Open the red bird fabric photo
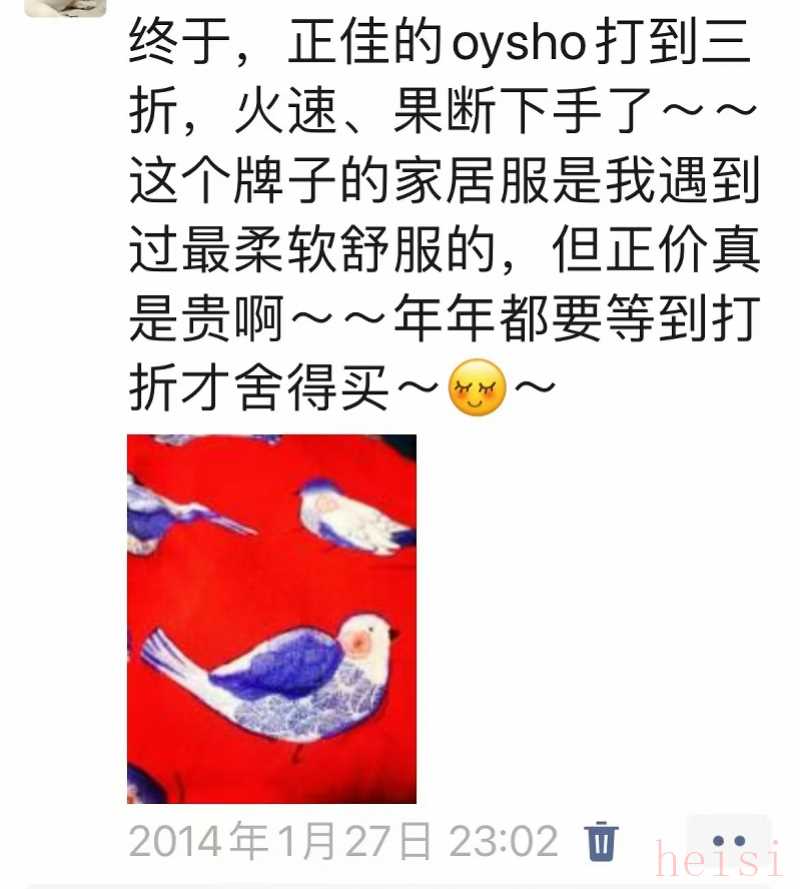Image resolution: width=800 pixels, height=889 pixels. pyautogui.click(x=271, y=619)
